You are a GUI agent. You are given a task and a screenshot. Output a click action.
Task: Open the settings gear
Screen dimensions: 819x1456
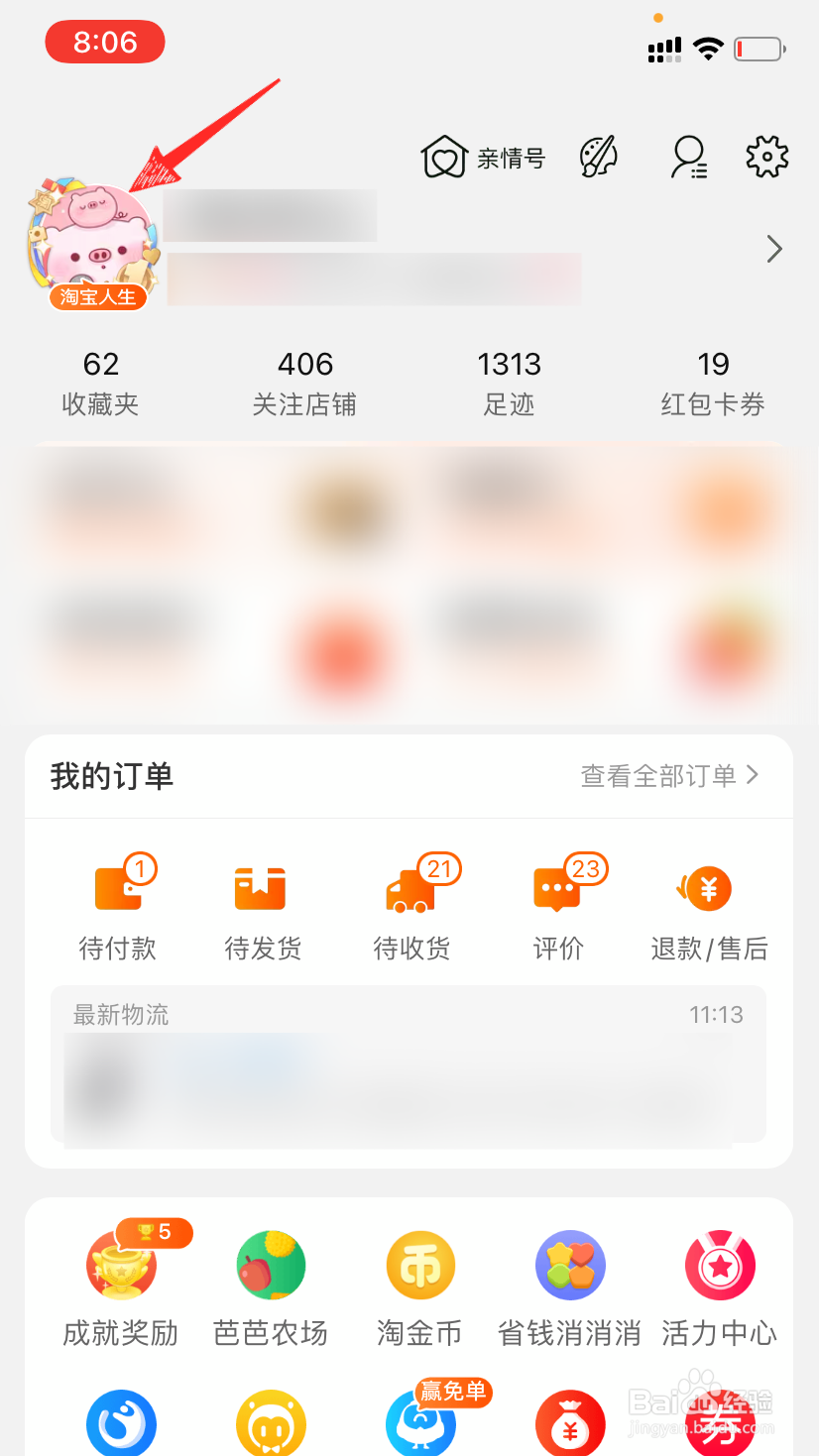765,157
